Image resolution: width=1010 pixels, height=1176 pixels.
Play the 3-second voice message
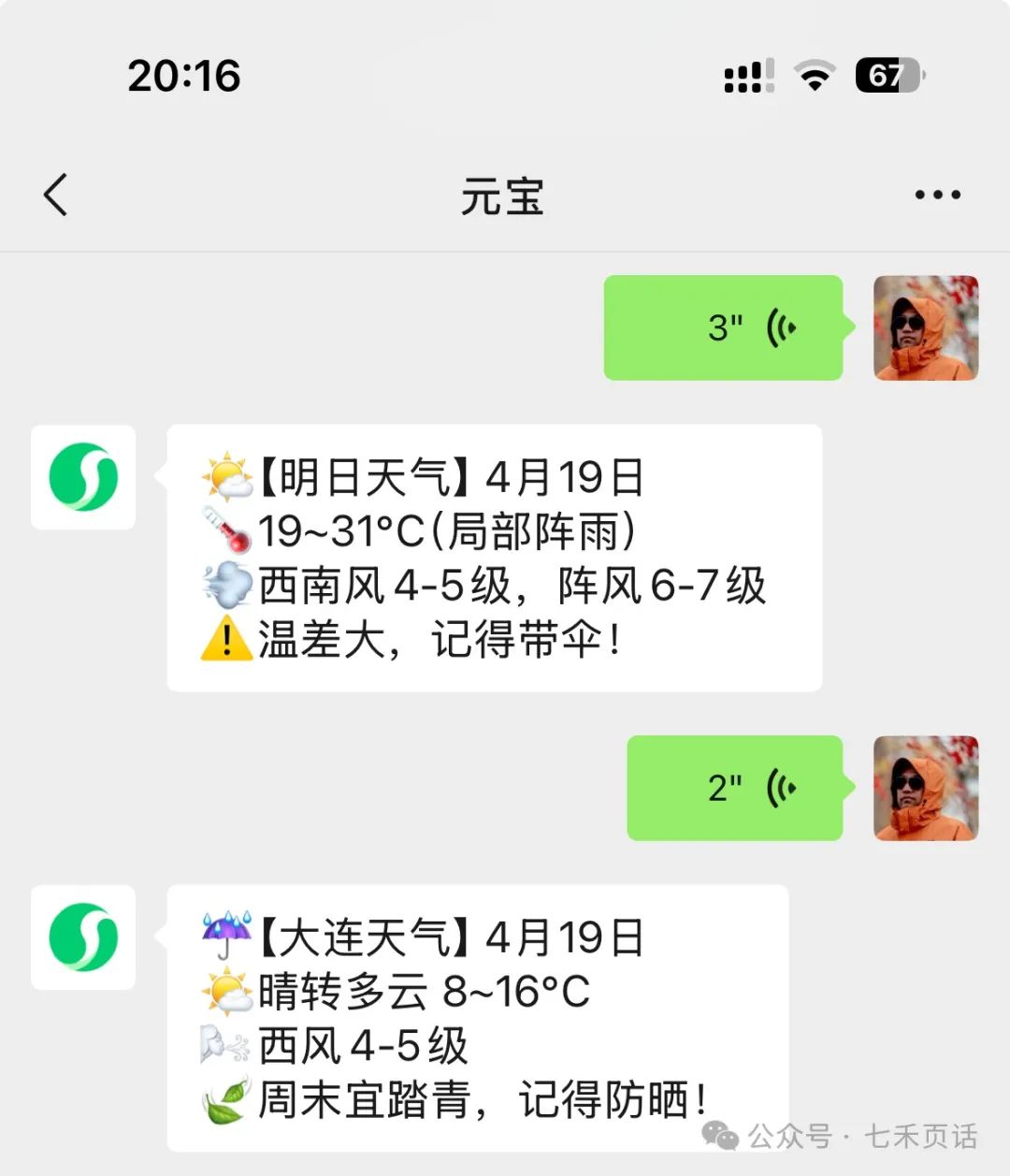pyautogui.click(x=723, y=327)
